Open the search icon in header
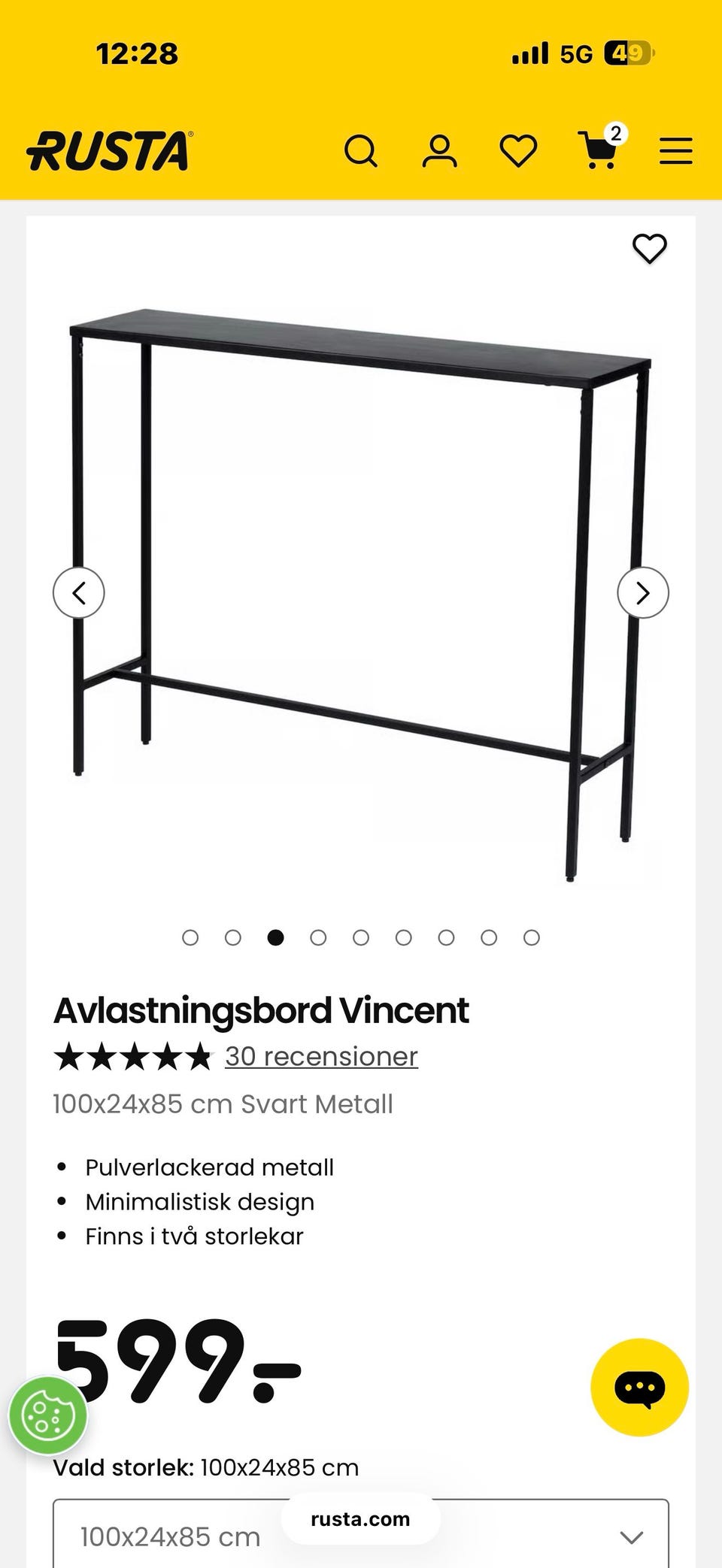This screenshot has height=1568, width=722. (x=361, y=151)
